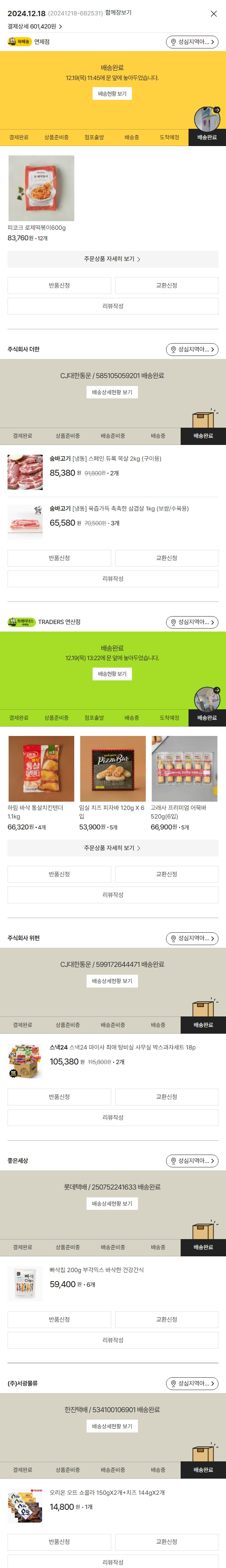View 한진택배 534100106901 delivery status details

coord(112,1426)
